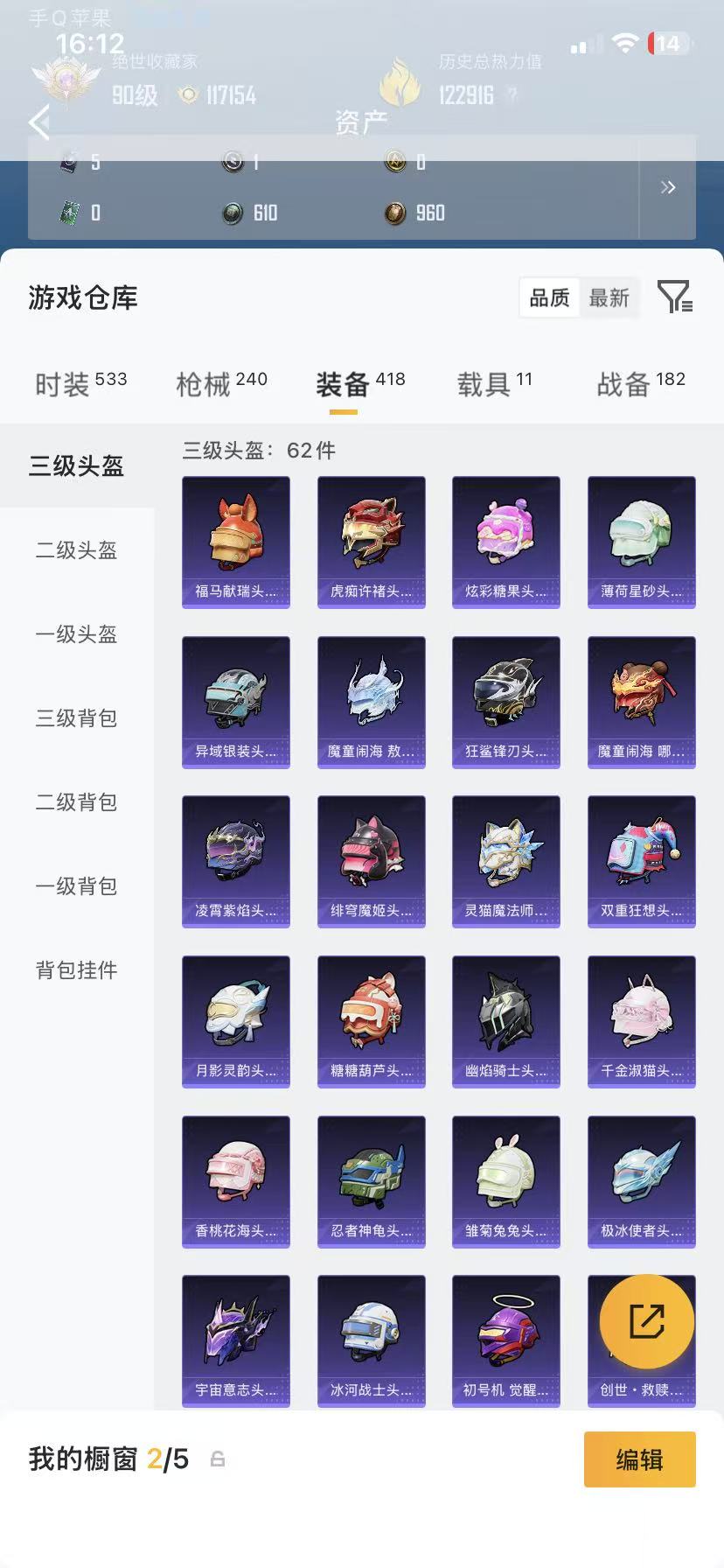The image size is (724, 1568).
Task: Expand the 三级背包 sidebar entry
Action: pos(75,718)
